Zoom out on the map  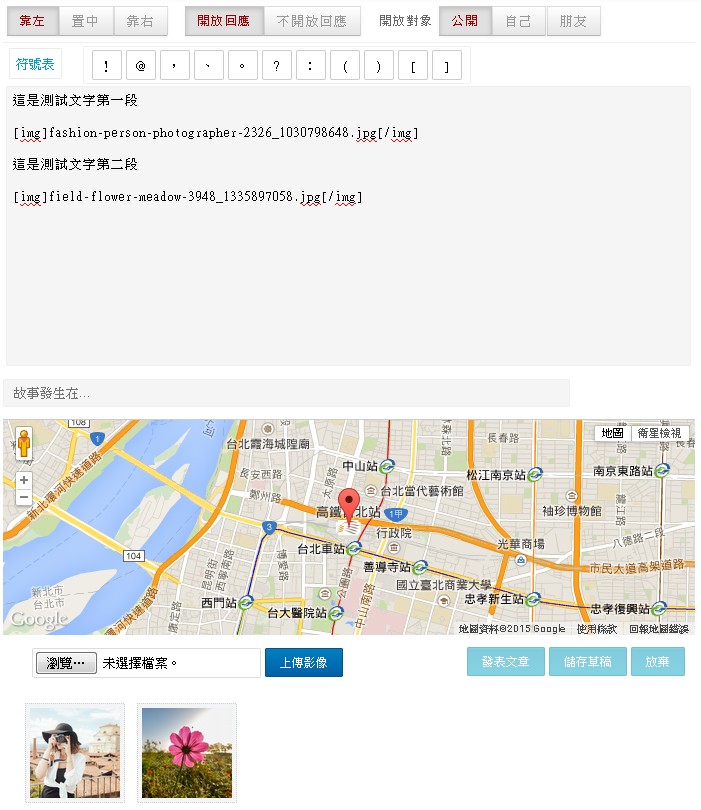[x=24, y=497]
